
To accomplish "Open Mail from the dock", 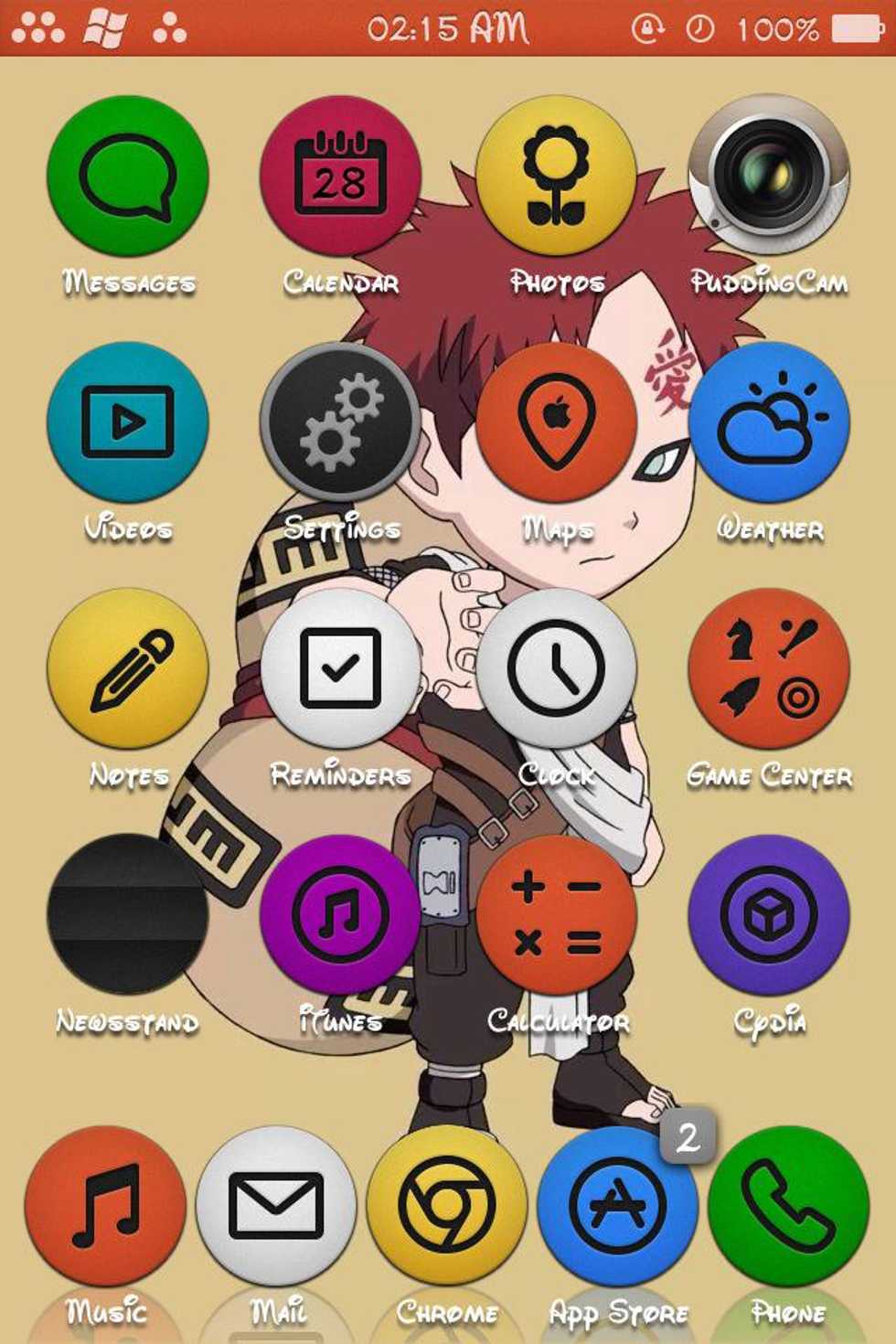I will [276, 1206].
